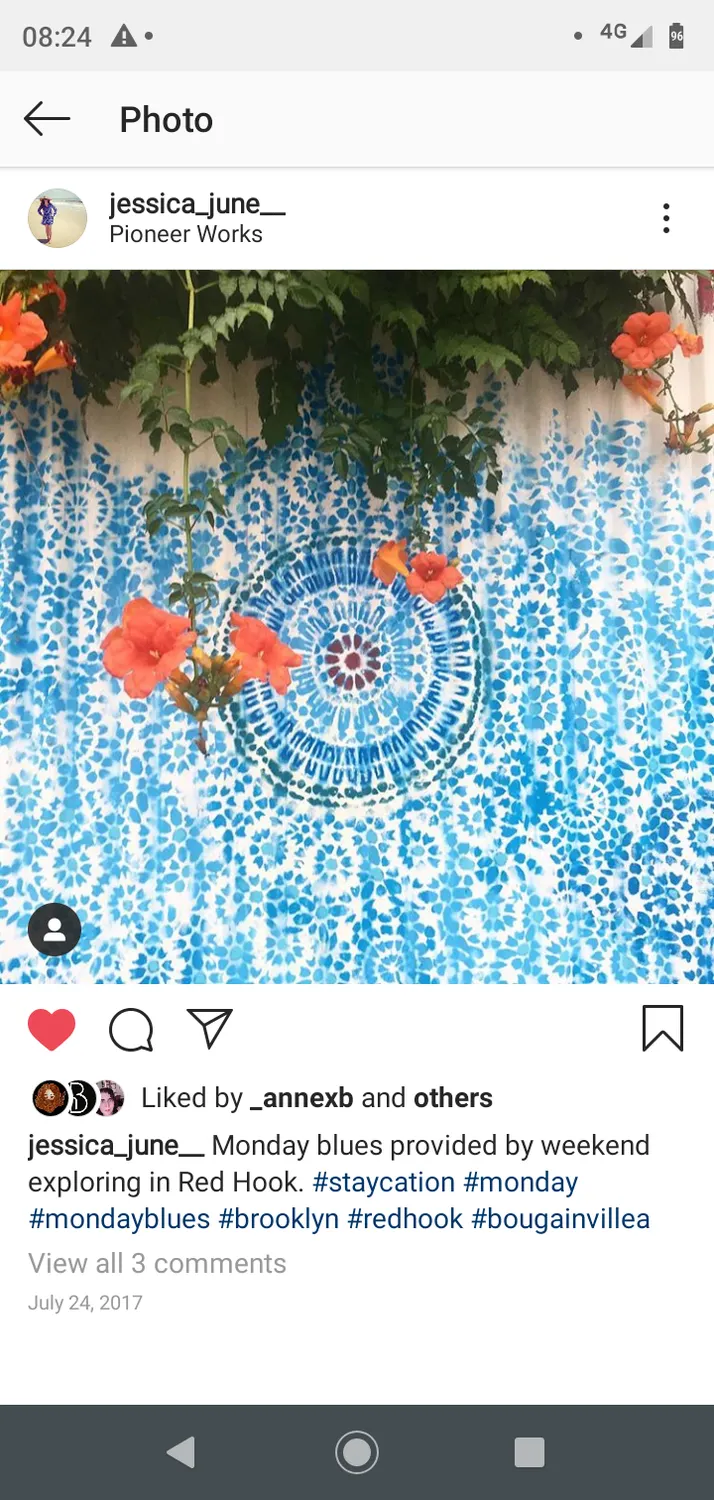Share the post via the paper plane icon
The width and height of the screenshot is (714, 1500).
click(x=210, y=1028)
